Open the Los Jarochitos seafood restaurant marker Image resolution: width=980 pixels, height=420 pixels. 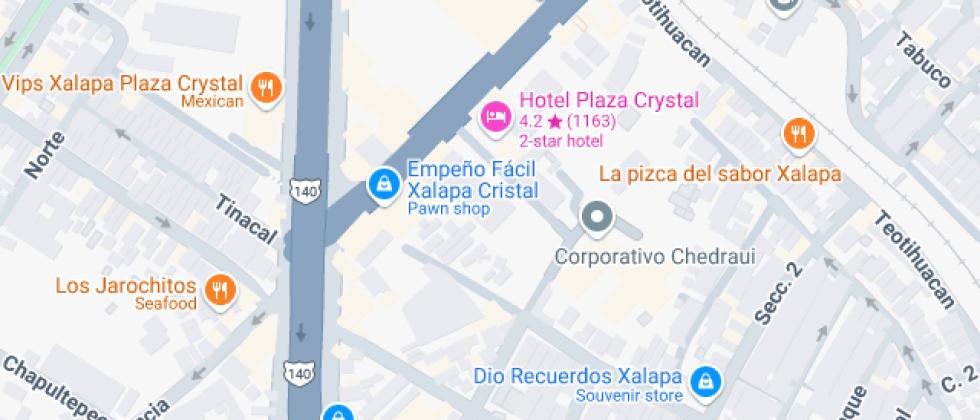point(219,290)
